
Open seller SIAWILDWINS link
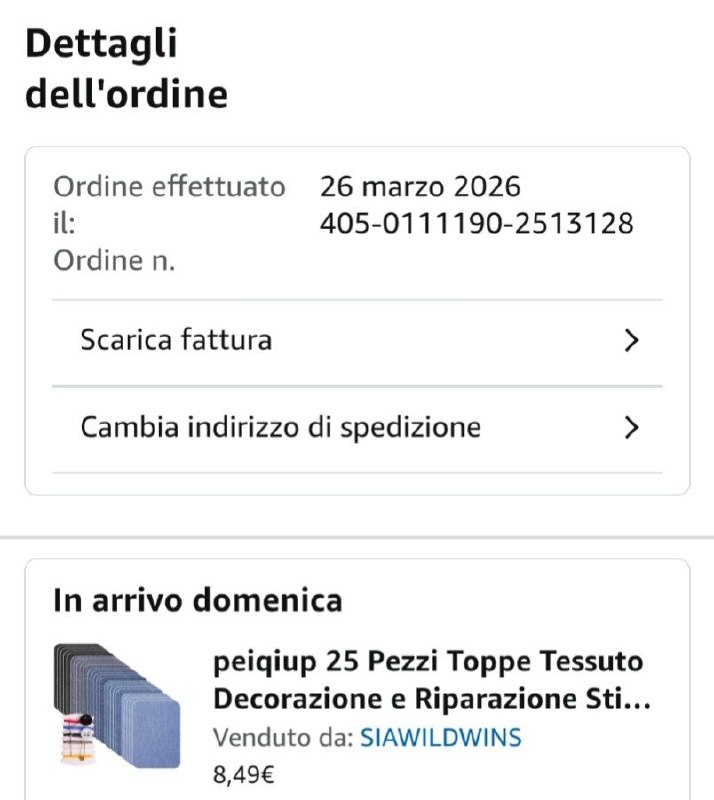pos(440,738)
